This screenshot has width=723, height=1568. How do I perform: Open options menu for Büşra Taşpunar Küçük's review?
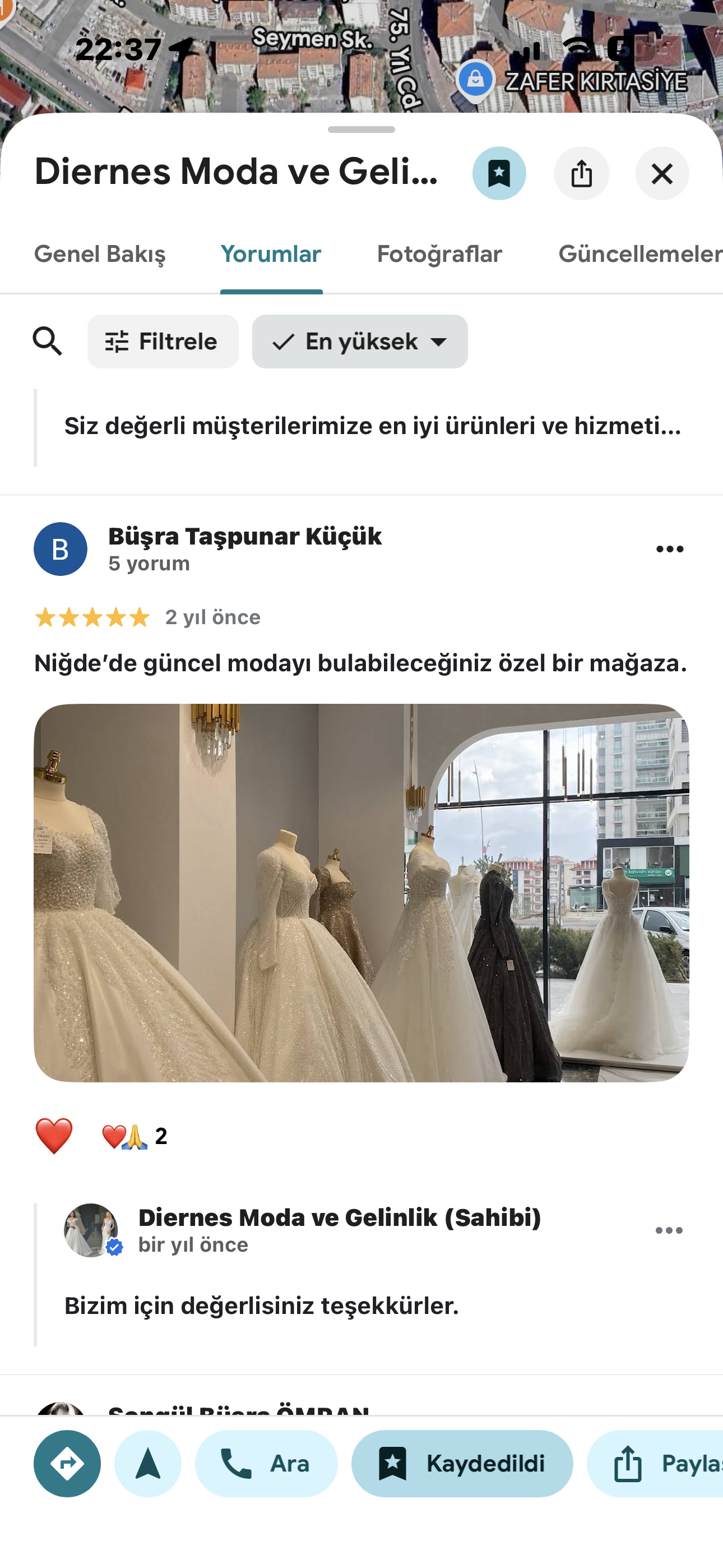click(x=669, y=549)
